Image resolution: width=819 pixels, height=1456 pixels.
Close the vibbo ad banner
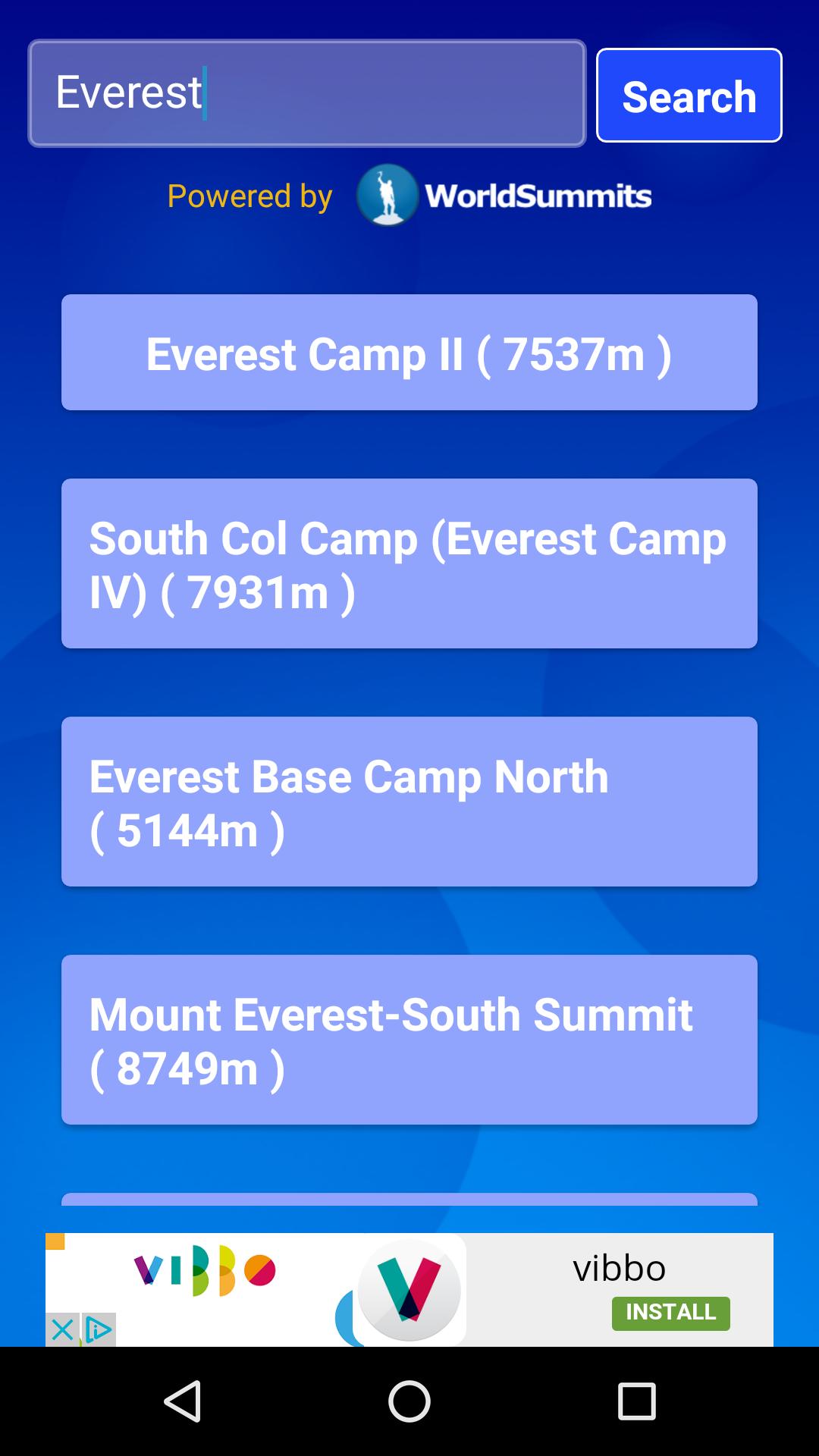(62, 1329)
